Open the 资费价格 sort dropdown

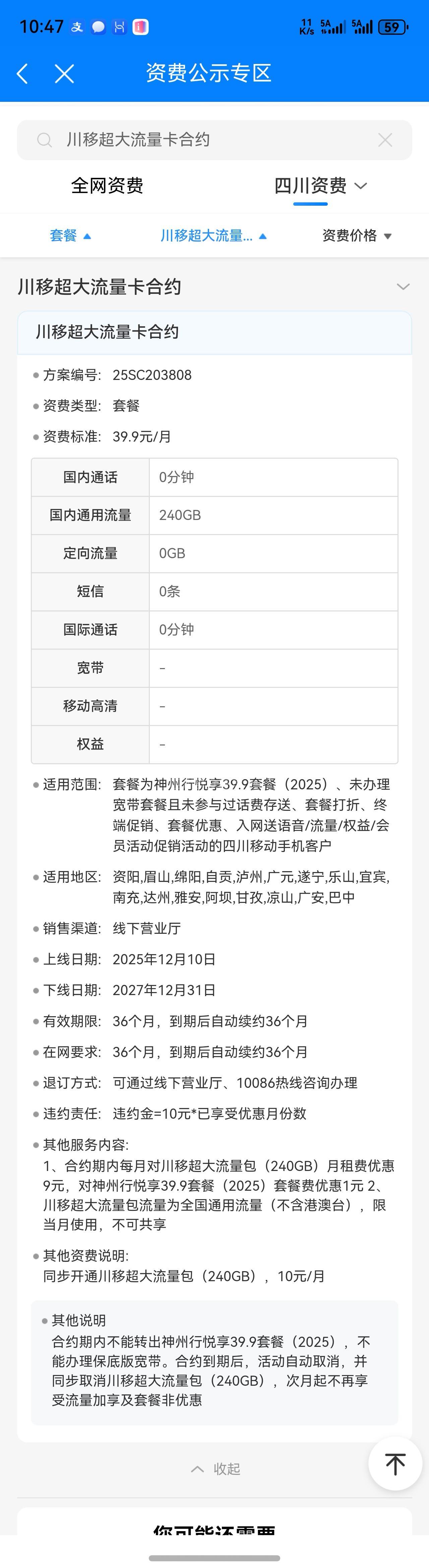[357, 236]
